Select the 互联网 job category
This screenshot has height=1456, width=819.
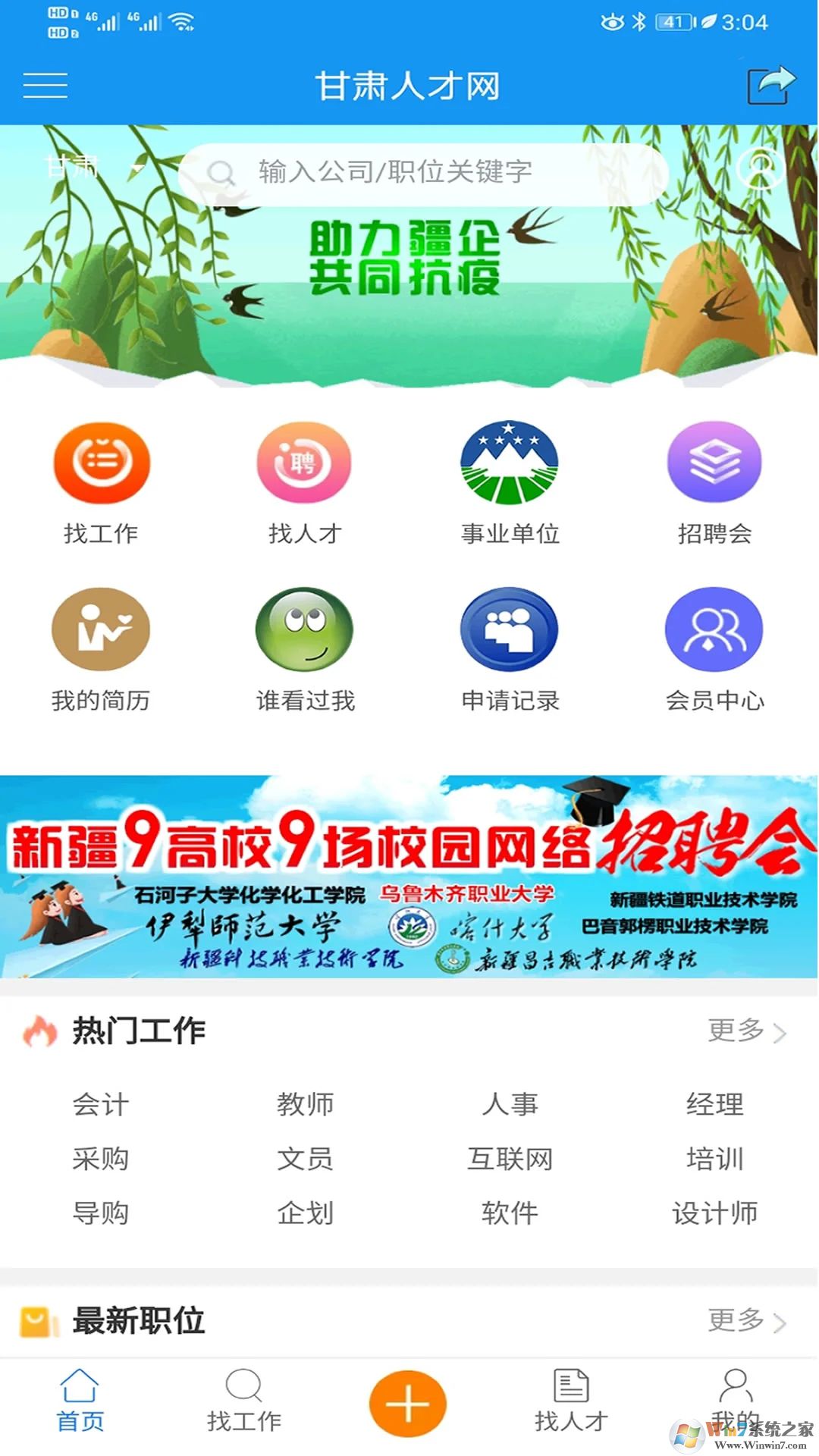point(510,1159)
